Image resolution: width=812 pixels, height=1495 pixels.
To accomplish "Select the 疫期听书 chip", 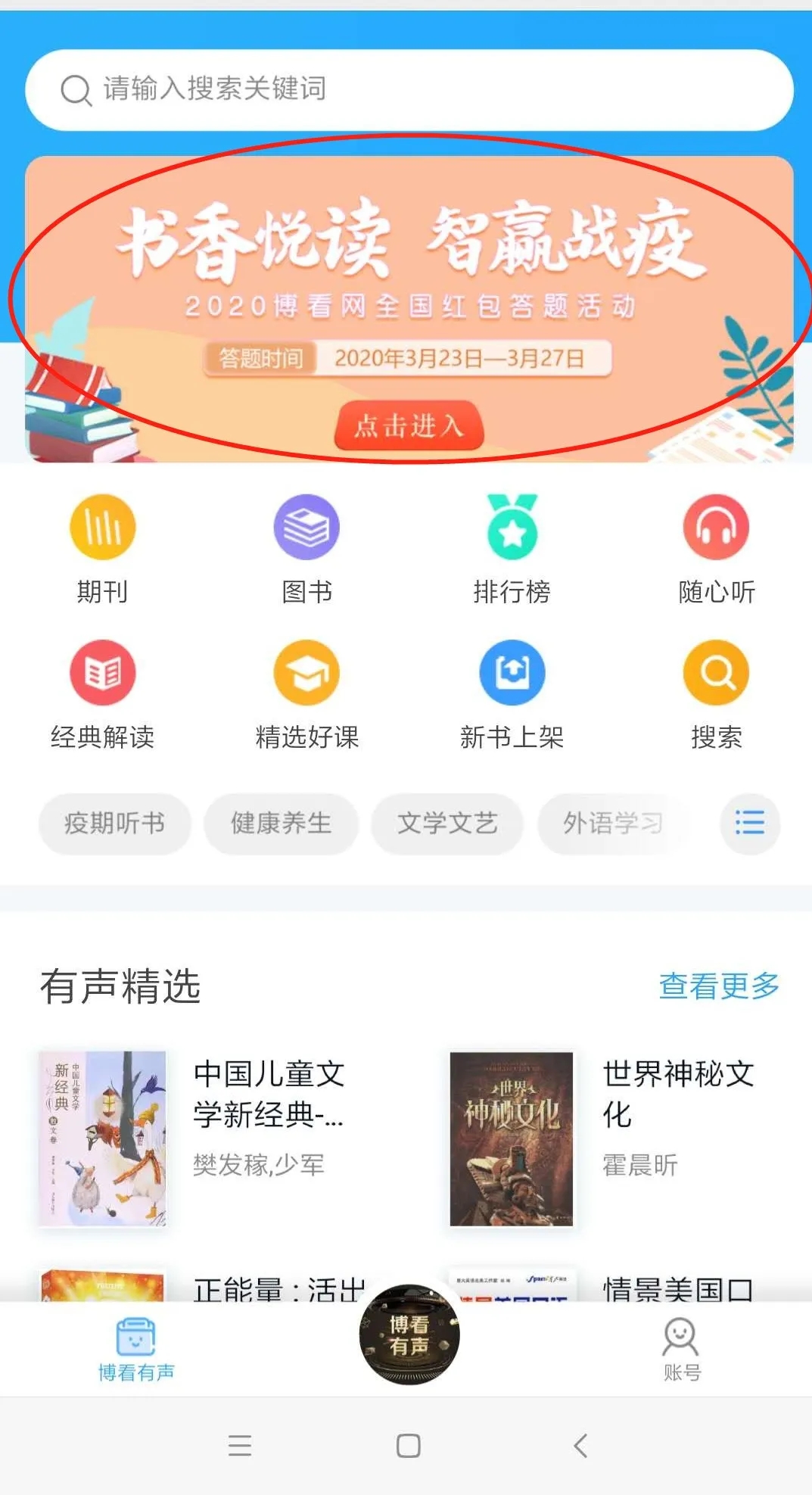I will [114, 824].
